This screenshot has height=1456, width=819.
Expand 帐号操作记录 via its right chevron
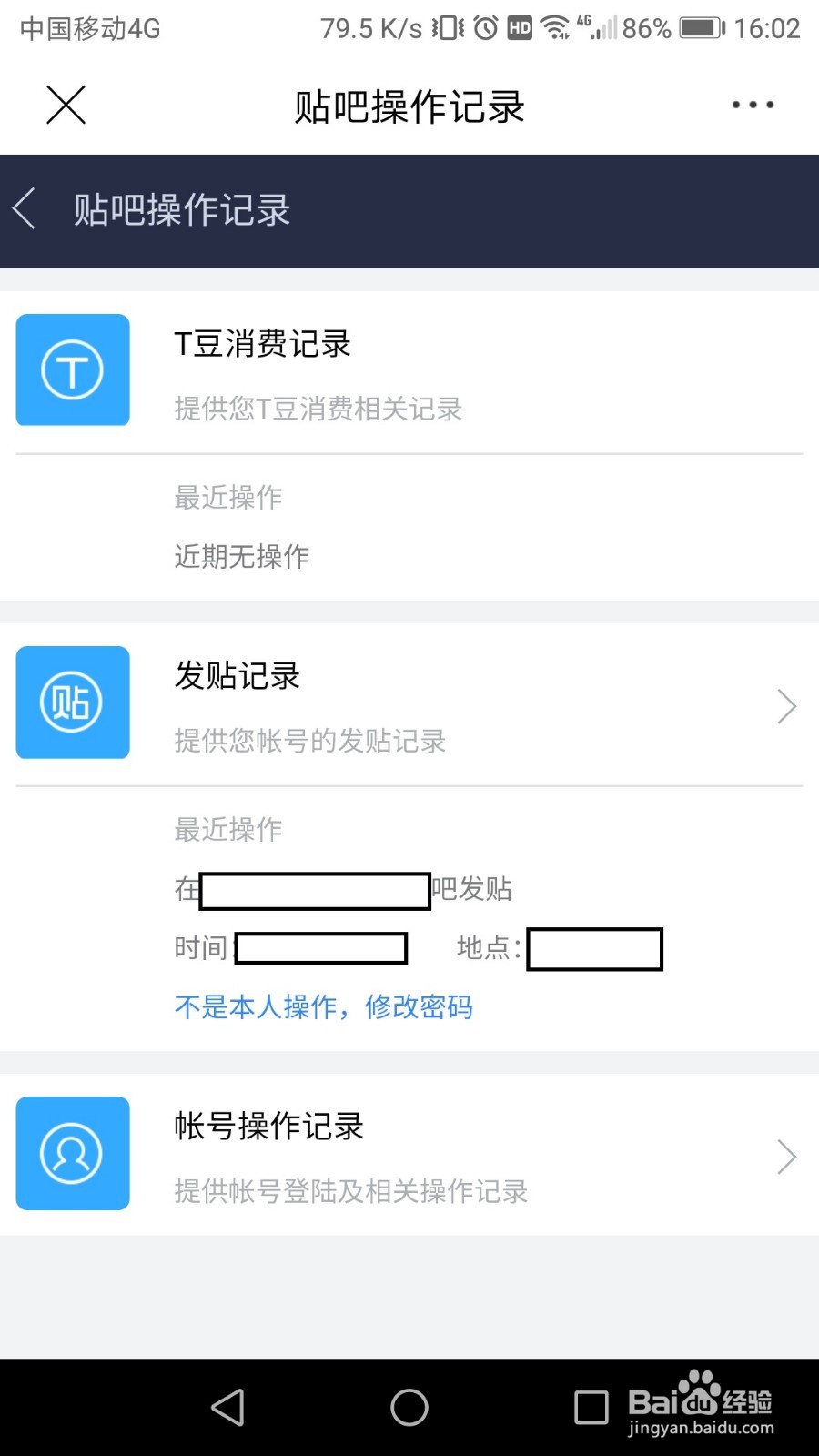[785, 1157]
